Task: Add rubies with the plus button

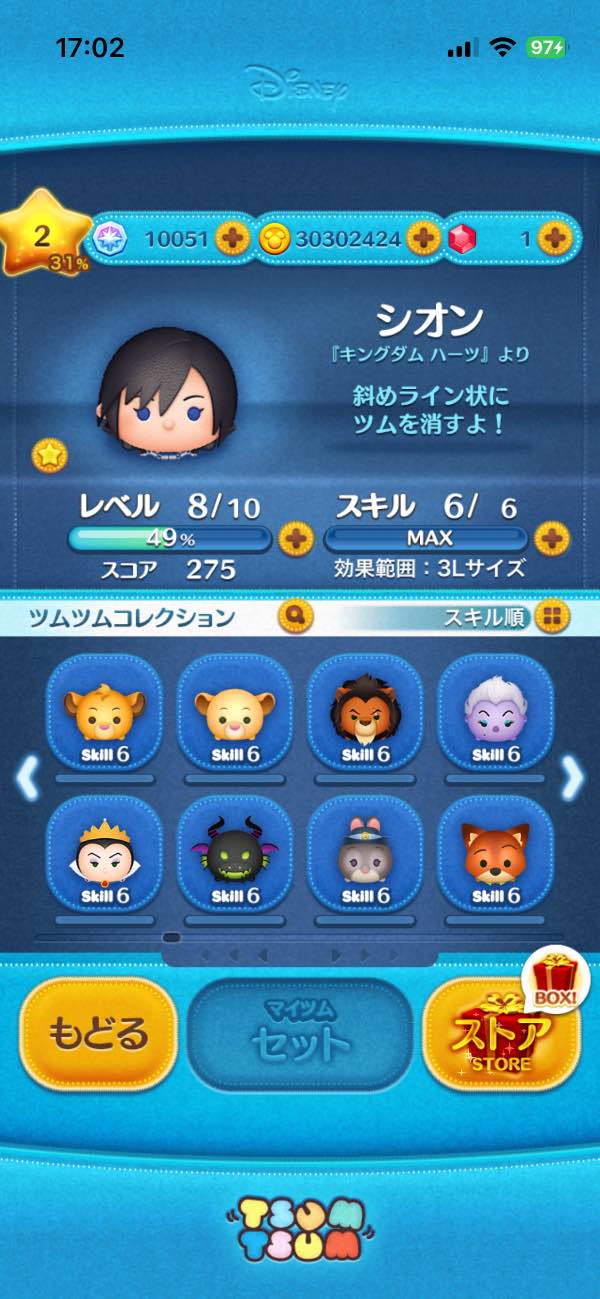Action: pos(554,239)
